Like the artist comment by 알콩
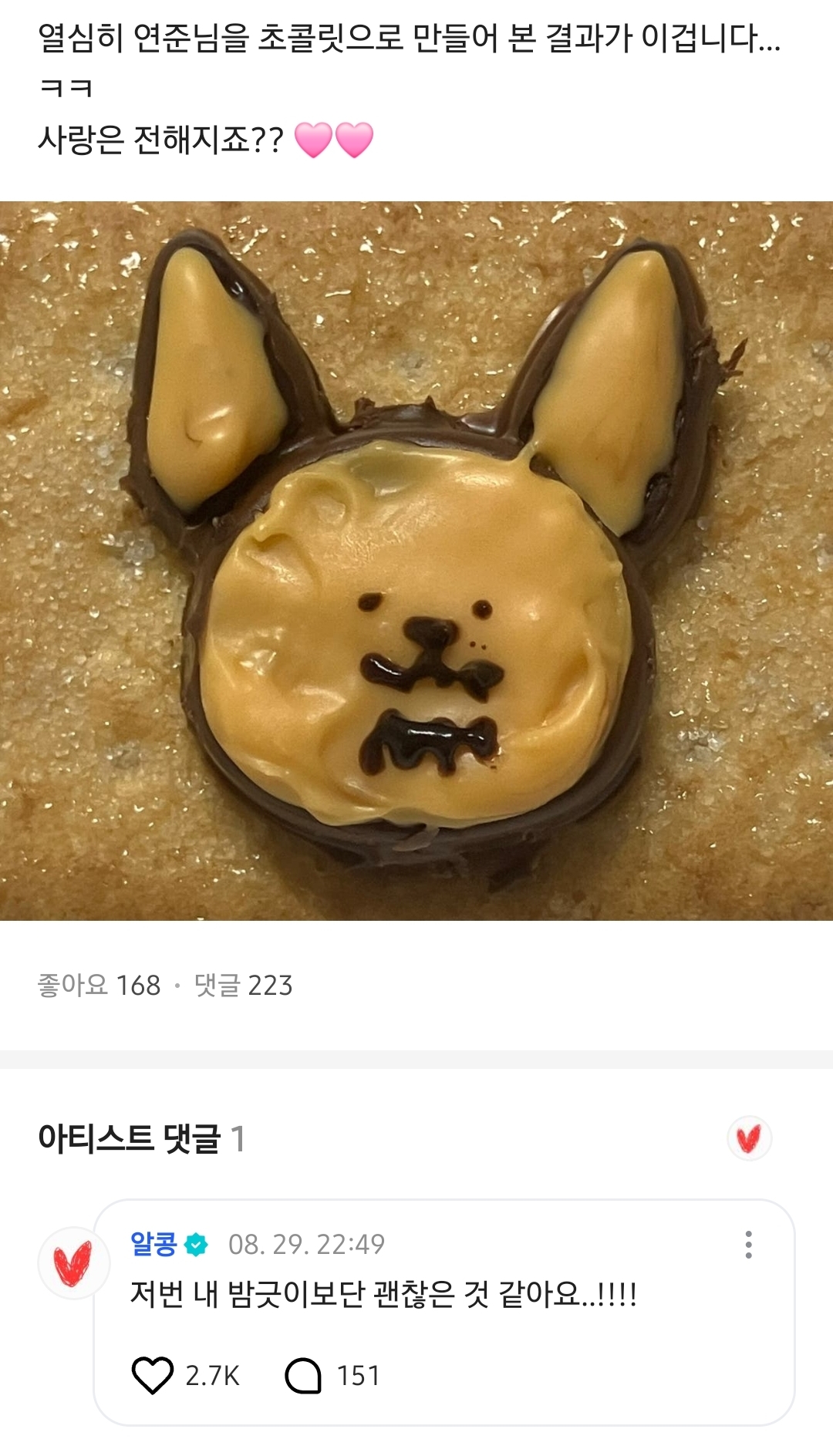The width and height of the screenshot is (833, 1456). pos(153,1376)
